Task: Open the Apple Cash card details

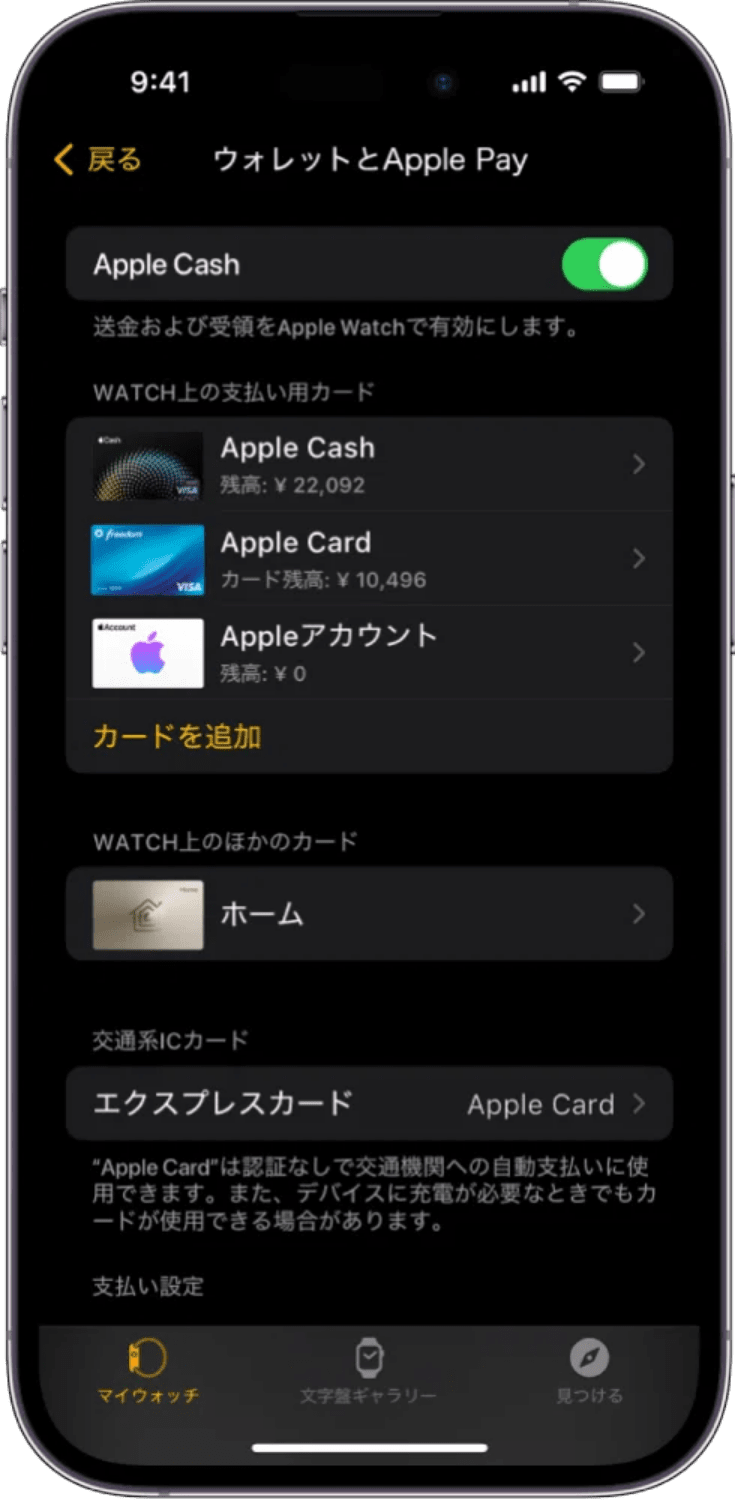Action: (x=369, y=465)
